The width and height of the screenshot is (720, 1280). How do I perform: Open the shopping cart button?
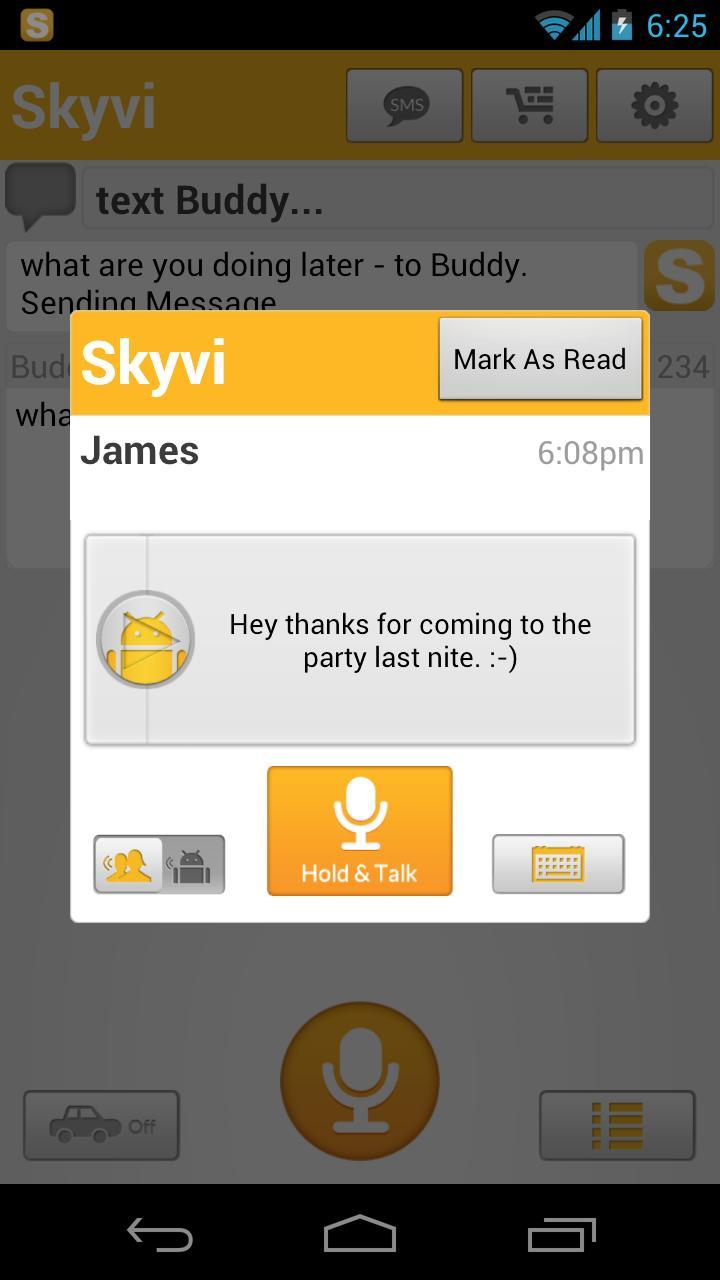point(530,105)
